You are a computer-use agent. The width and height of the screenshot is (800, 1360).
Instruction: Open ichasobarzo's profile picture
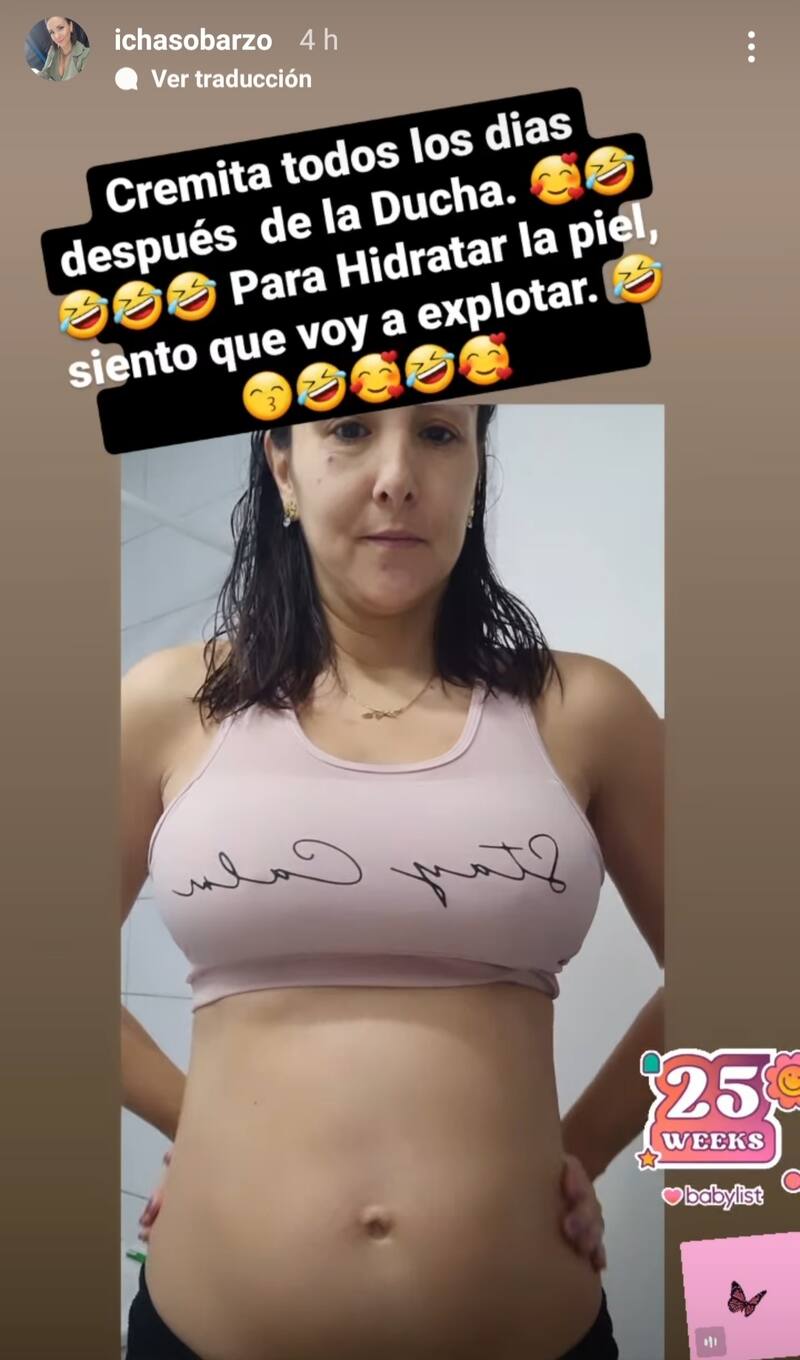pos(57,49)
